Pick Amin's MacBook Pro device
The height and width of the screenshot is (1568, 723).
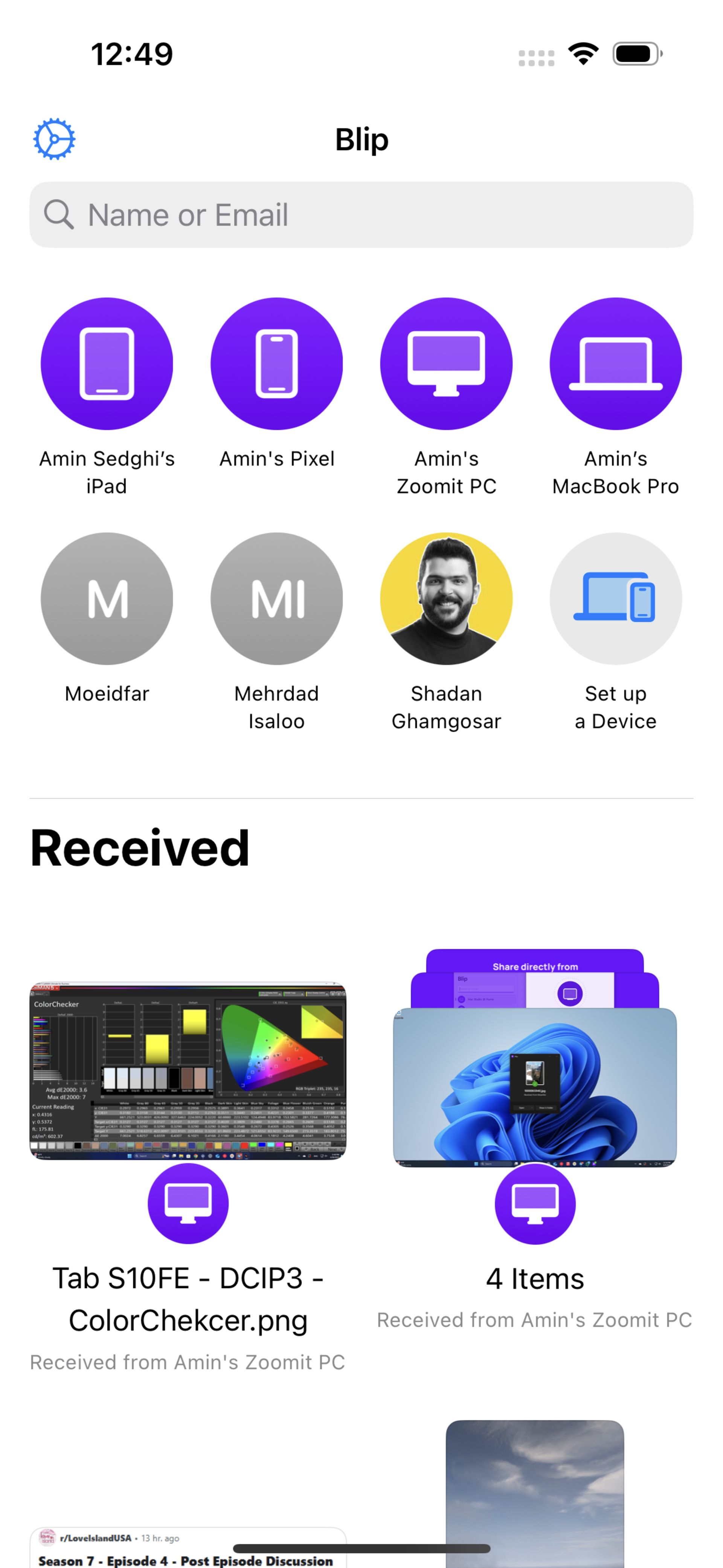click(x=615, y=364)
